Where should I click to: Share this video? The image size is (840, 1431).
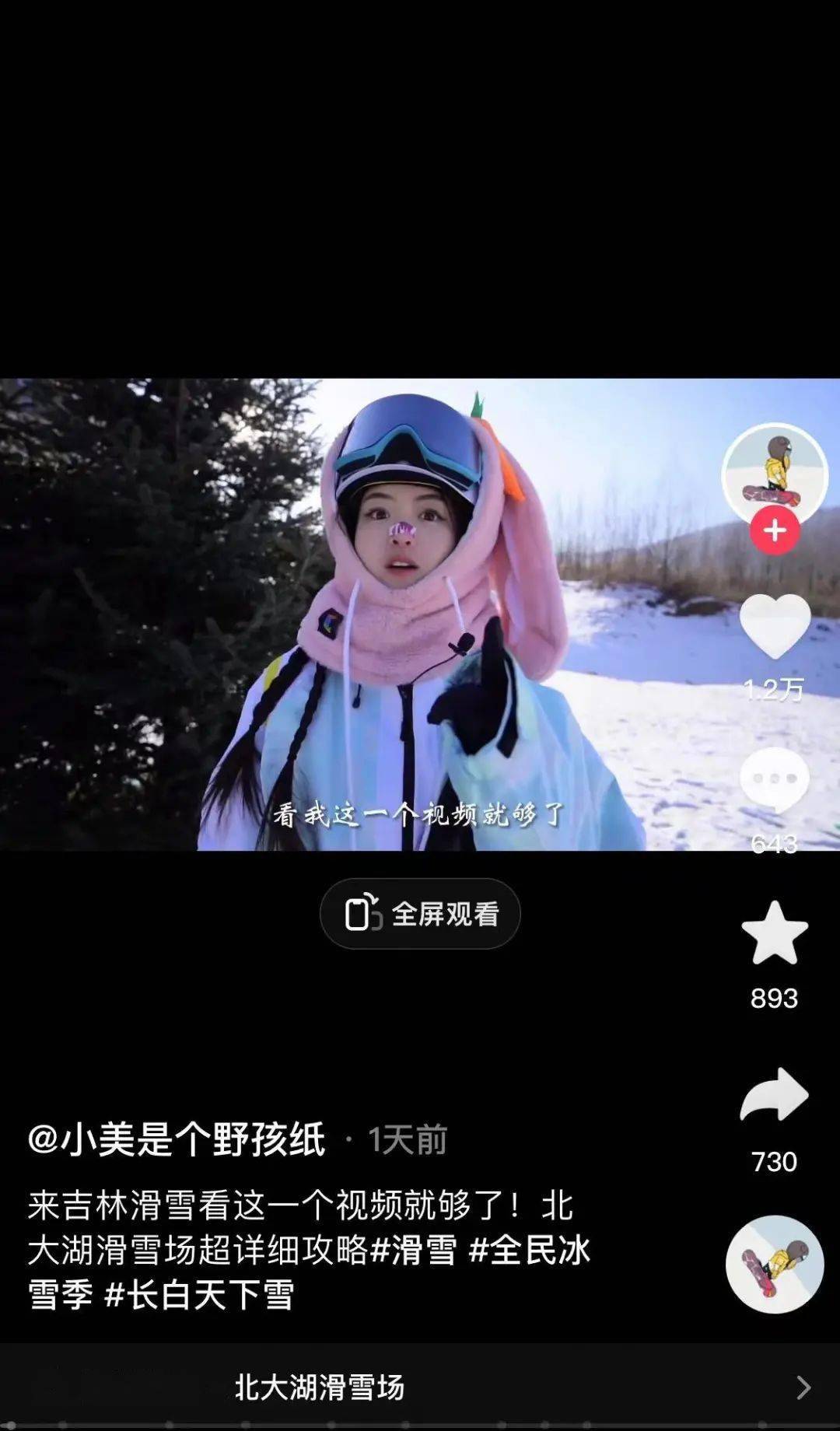[774, 1095]
